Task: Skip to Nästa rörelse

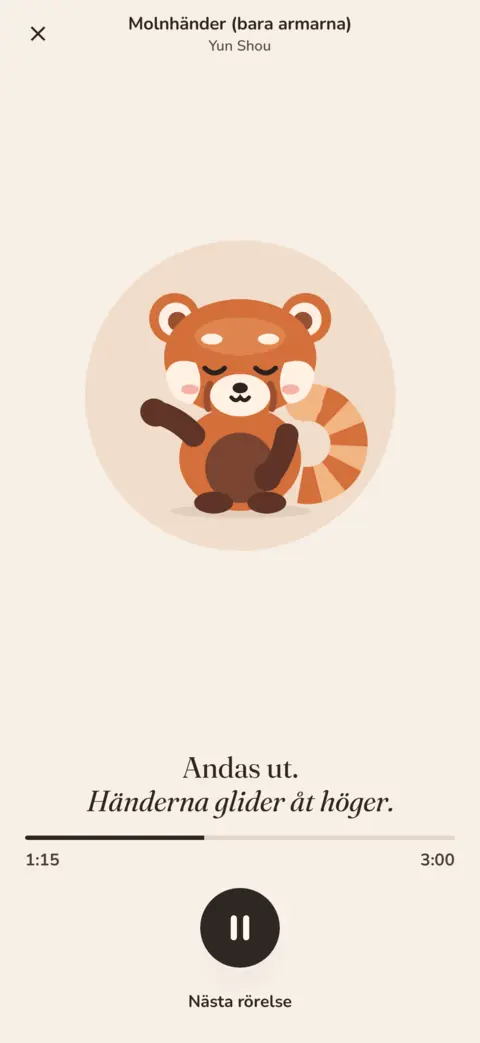Action: tap(240, 1001)
